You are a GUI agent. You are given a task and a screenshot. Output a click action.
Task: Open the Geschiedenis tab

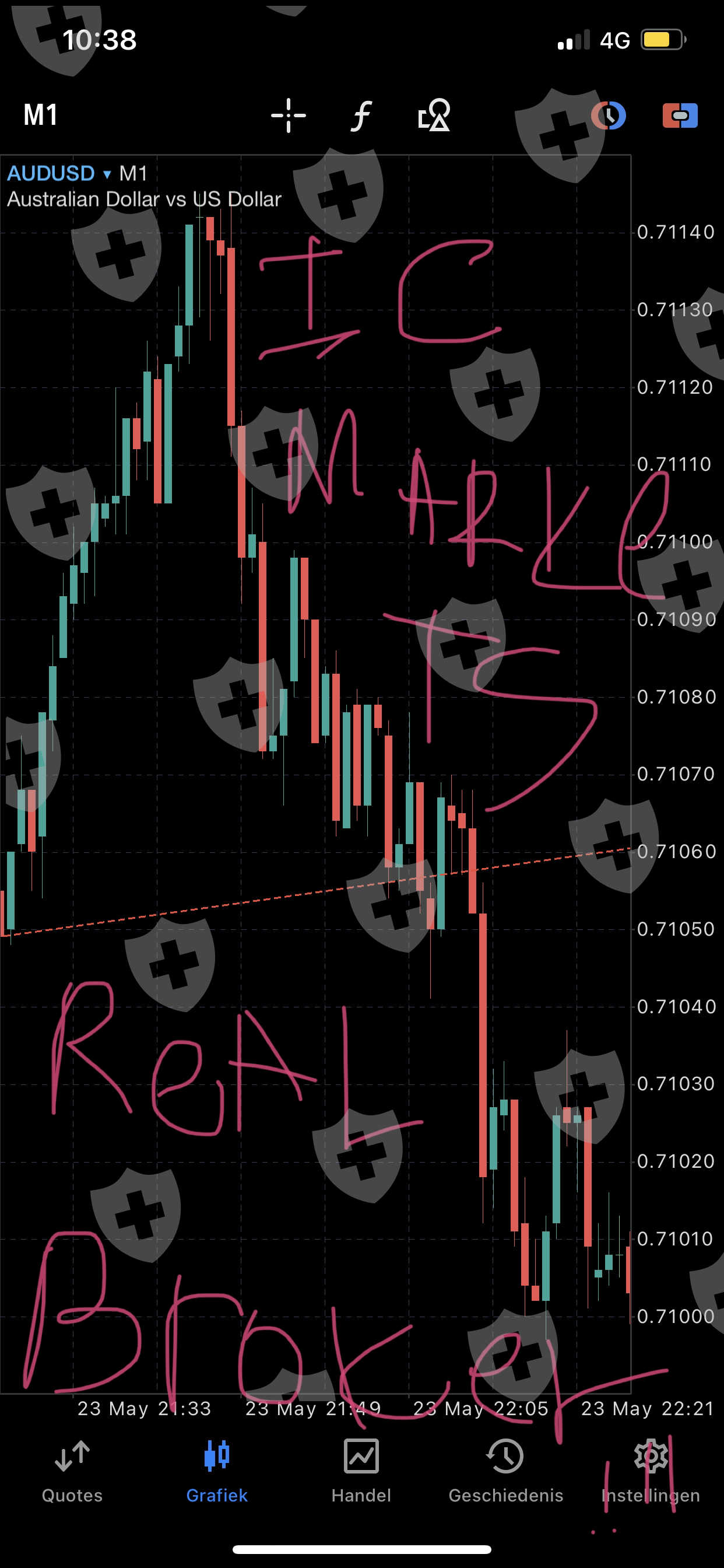tap(505, 1471)
